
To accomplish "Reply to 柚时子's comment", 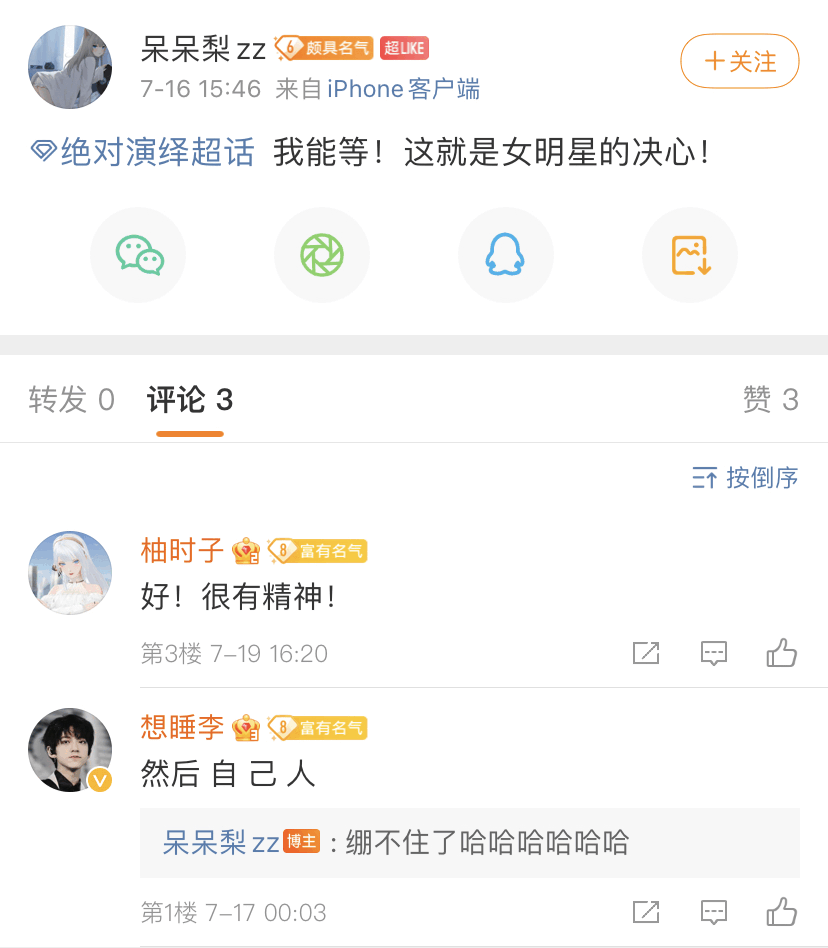I will click(x=713, y=654).
